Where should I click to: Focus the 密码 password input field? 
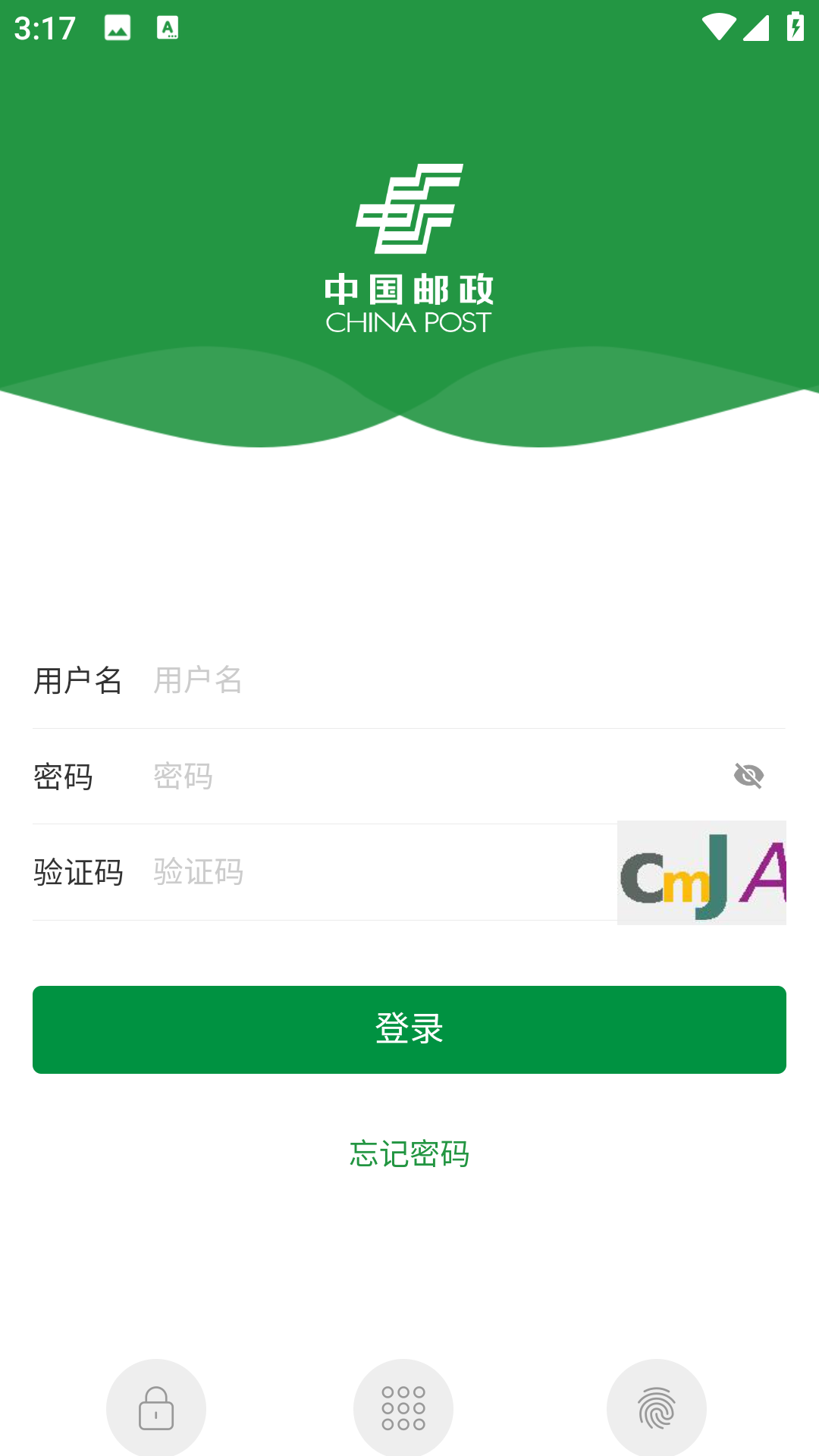tap(432, 776)
